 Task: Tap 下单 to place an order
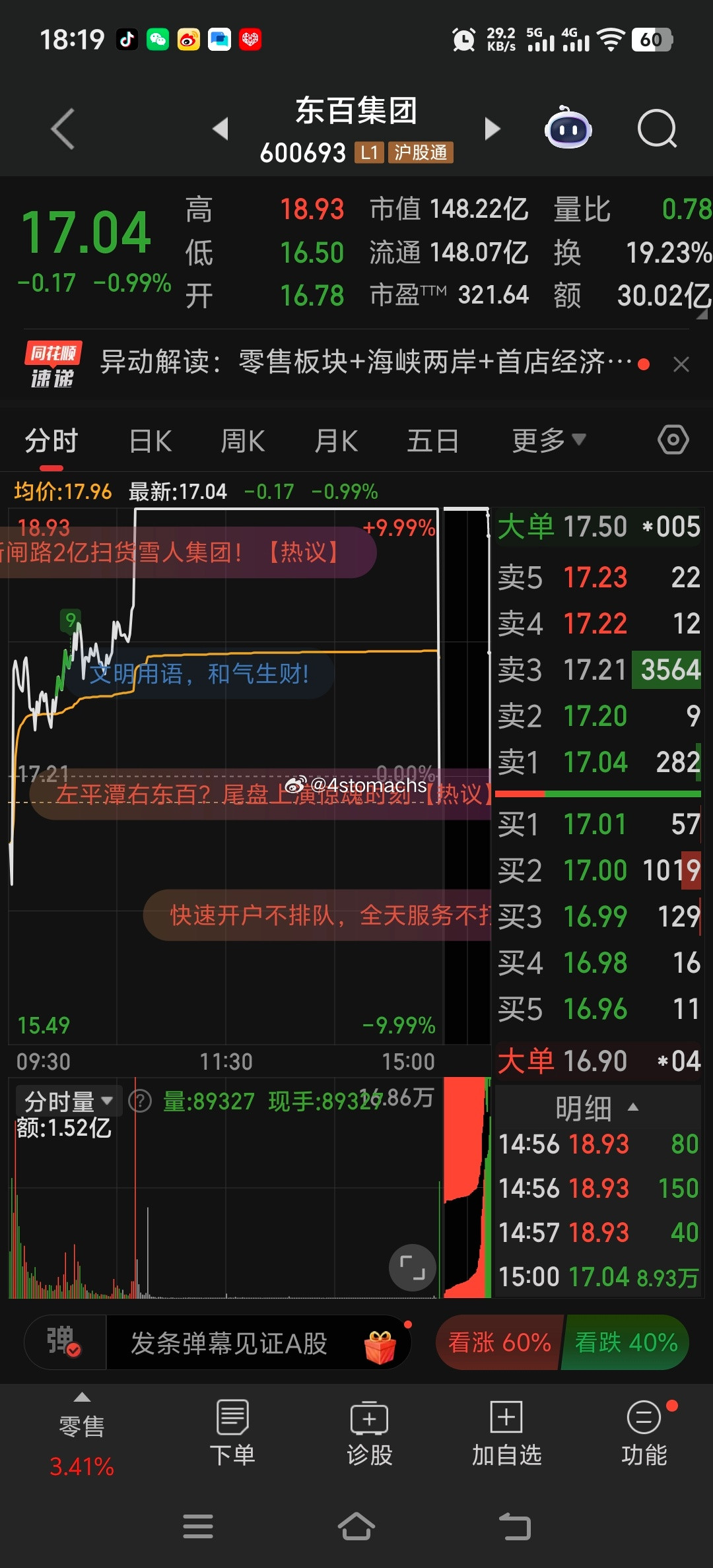tap(232, 1433)
